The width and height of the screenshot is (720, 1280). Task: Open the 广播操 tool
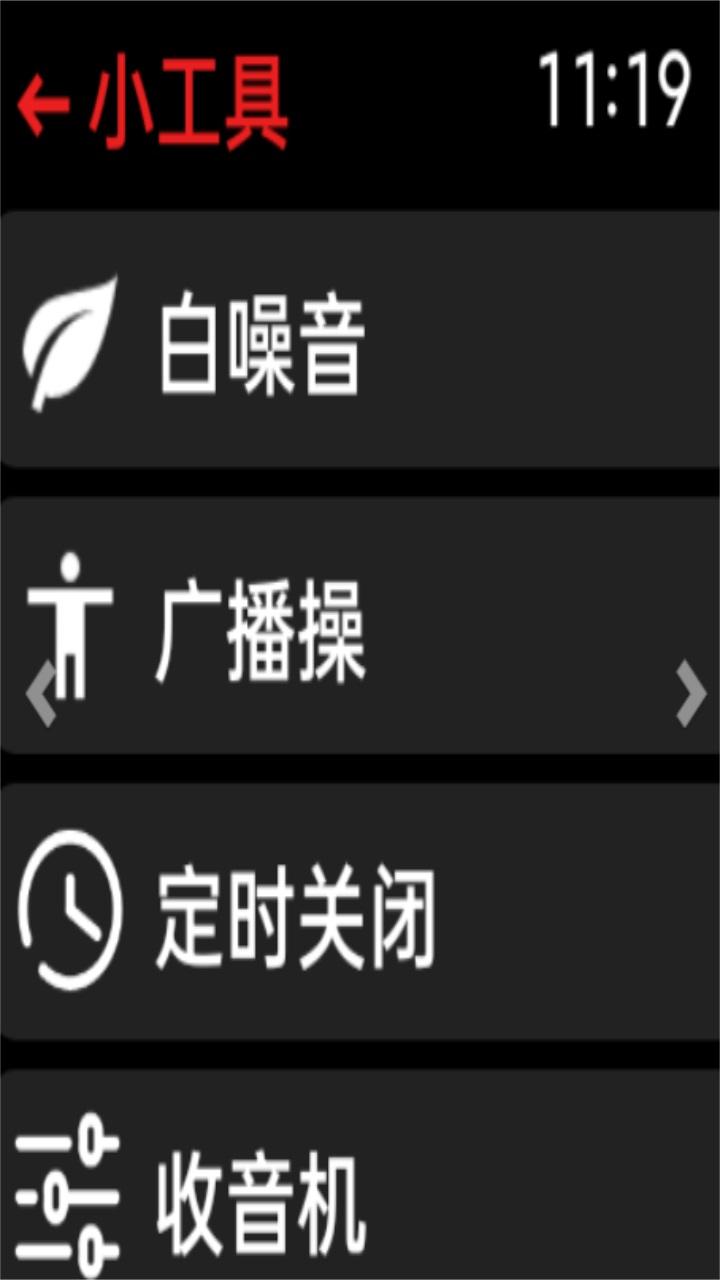(360, 625)
